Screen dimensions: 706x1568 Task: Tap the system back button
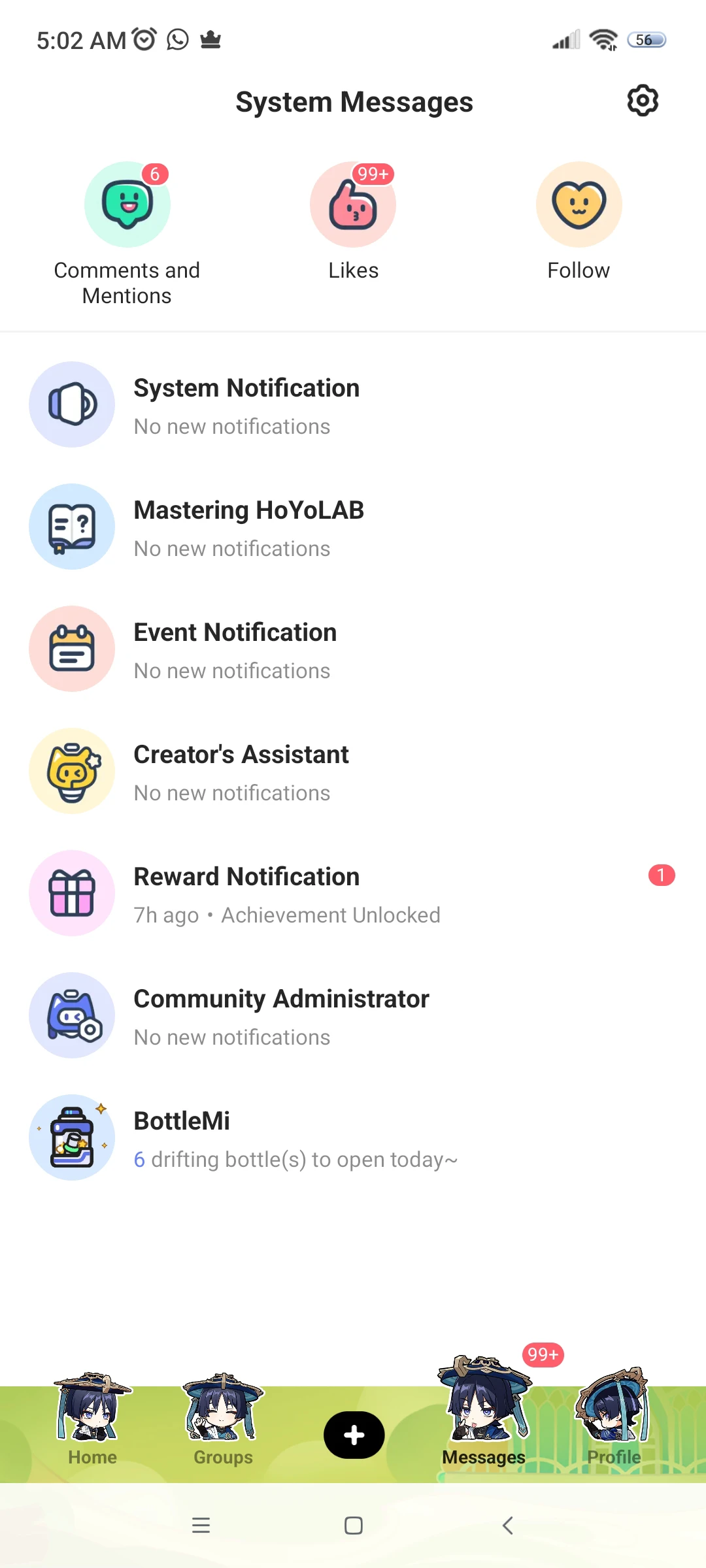coord(507,1526)
